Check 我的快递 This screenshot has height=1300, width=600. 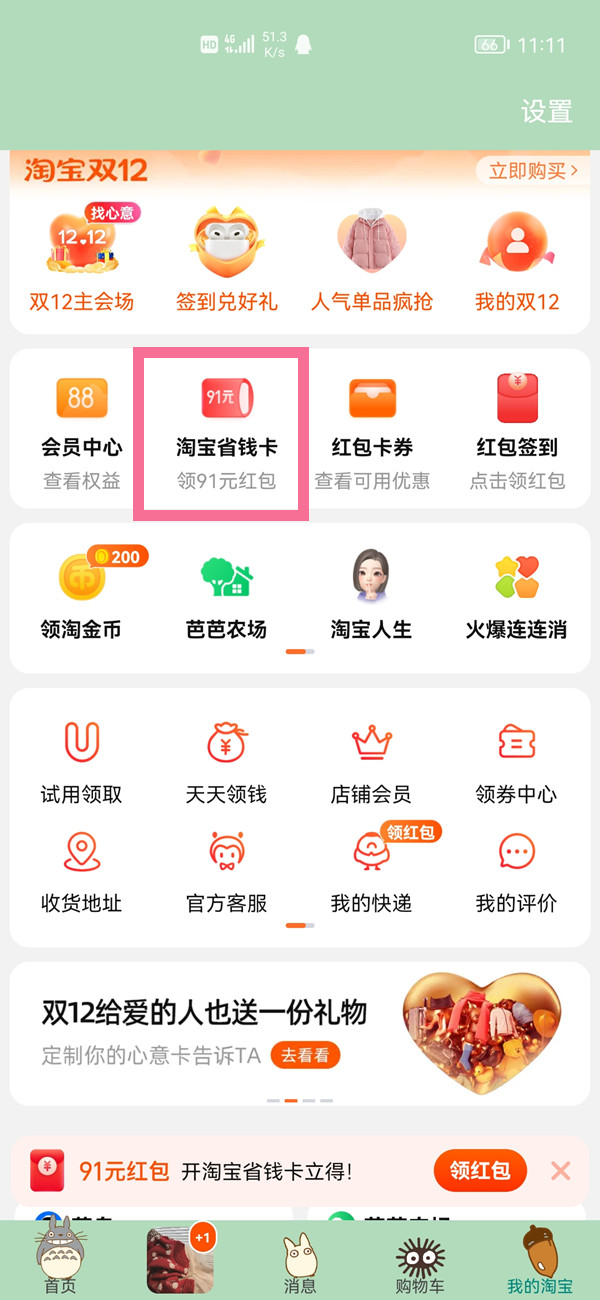(x=371, y=871)
